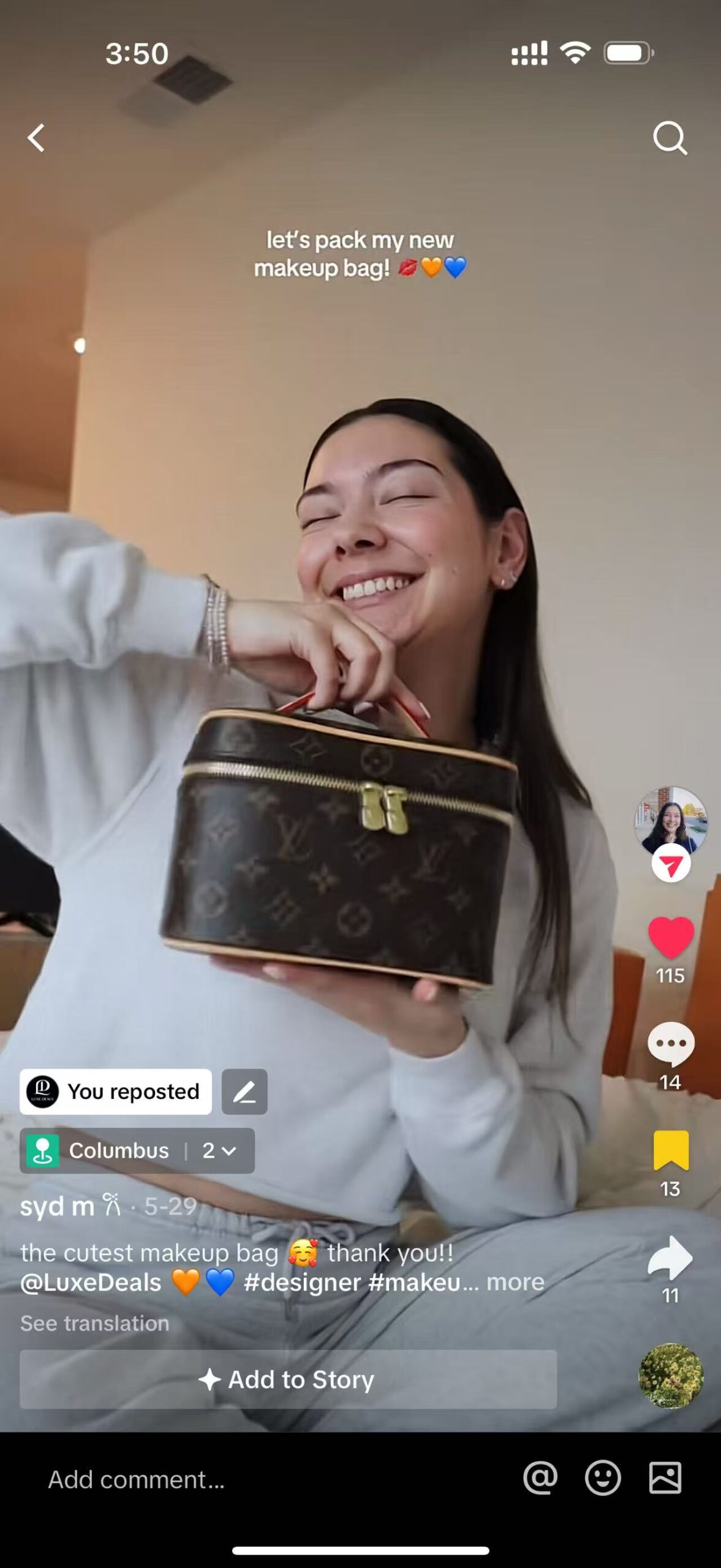Open the syd m username
The image size is (721, 1568).
(58, 1206)
